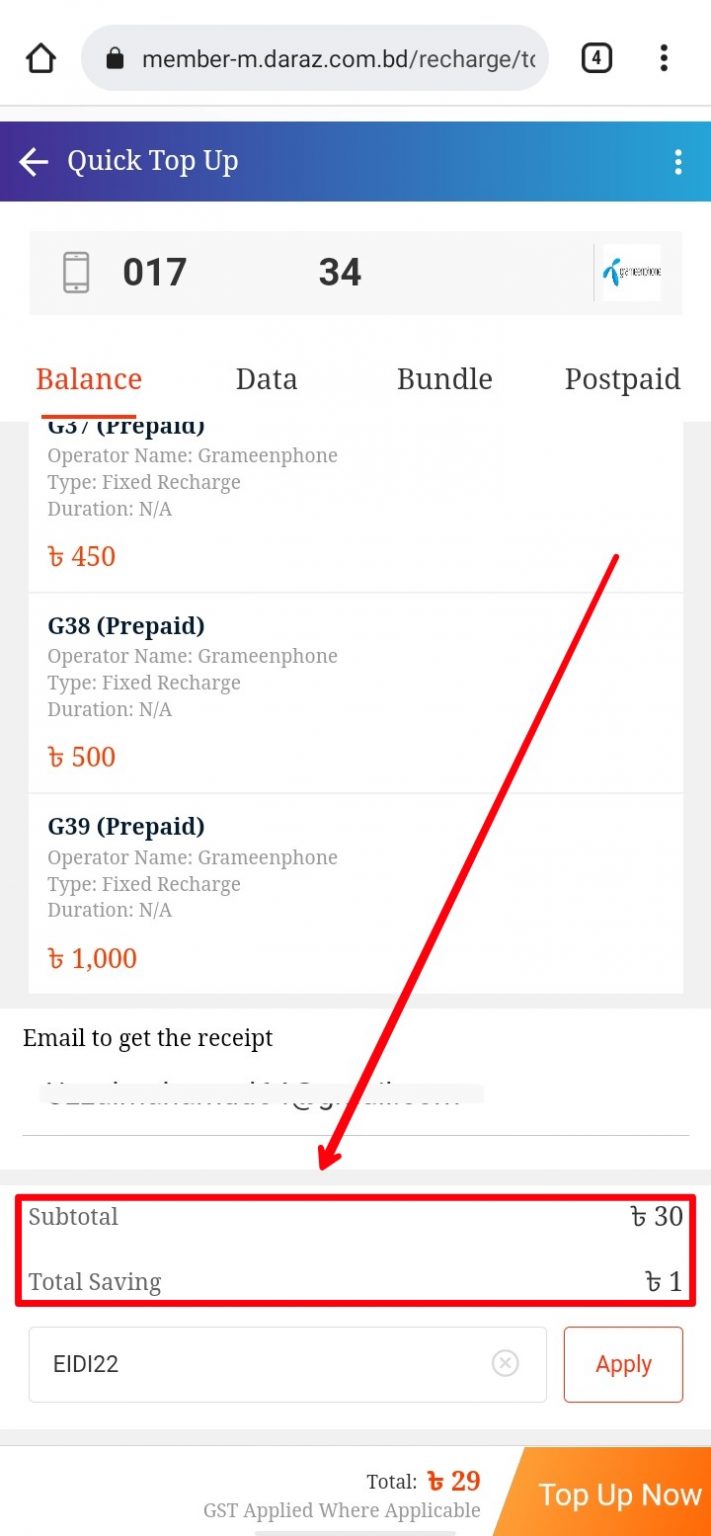Open the browser three-dot menu
The image size is (711, 1536).
664,59
